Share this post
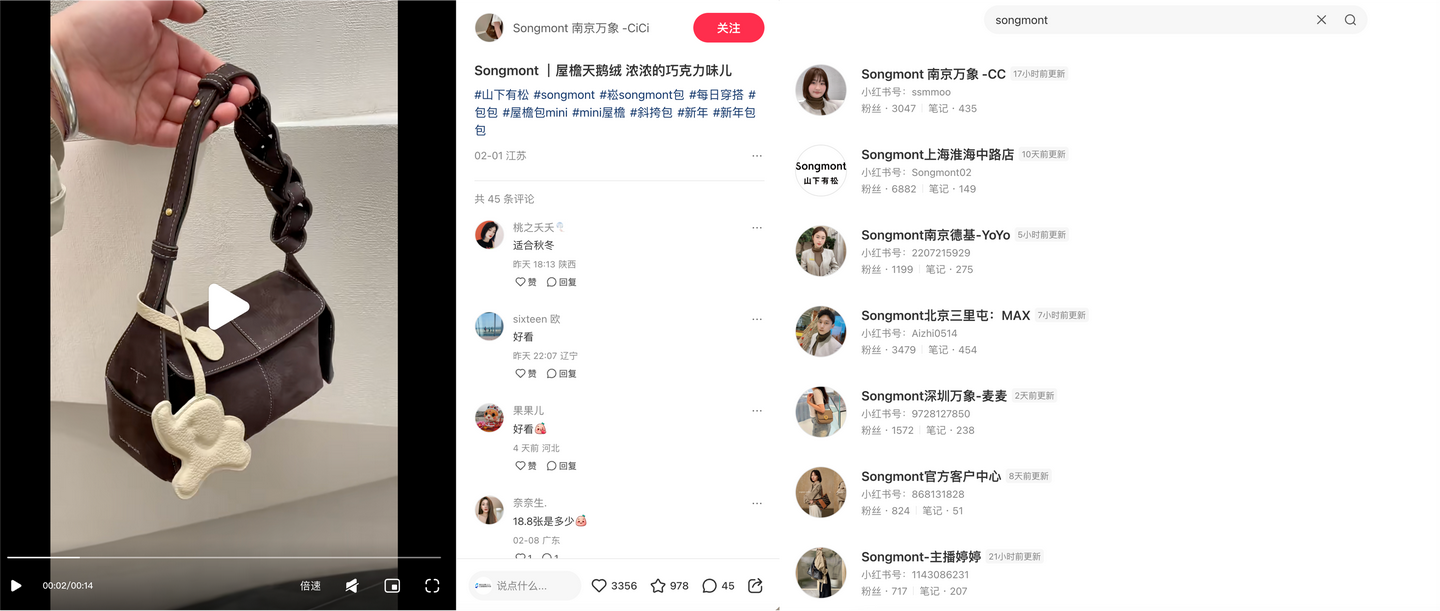The height and width of the screenshot is (611, 1440). coord(755,586)
